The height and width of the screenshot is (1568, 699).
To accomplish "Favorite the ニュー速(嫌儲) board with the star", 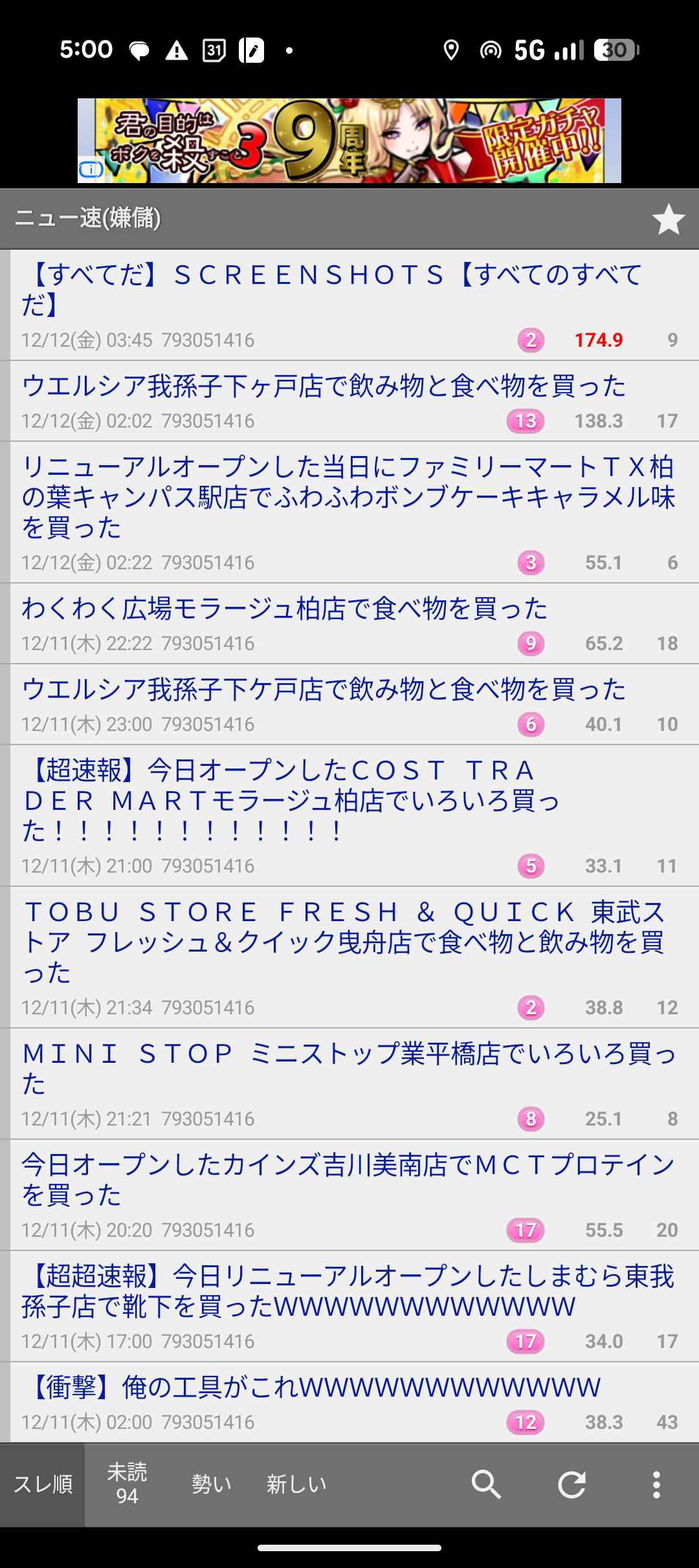I will [668, 219].
